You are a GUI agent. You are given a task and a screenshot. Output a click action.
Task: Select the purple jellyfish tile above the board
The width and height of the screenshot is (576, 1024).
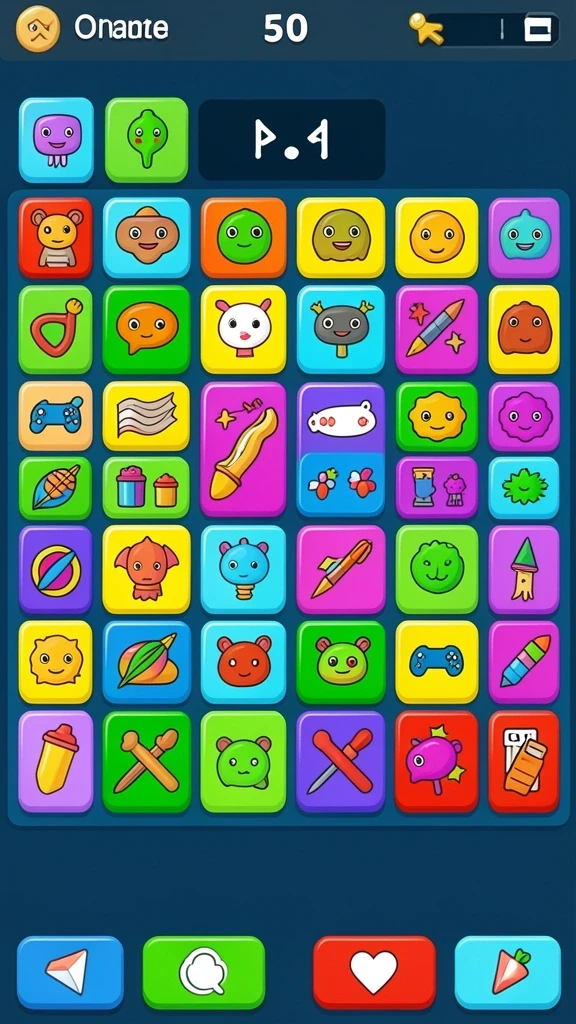[x=56, y=140]
